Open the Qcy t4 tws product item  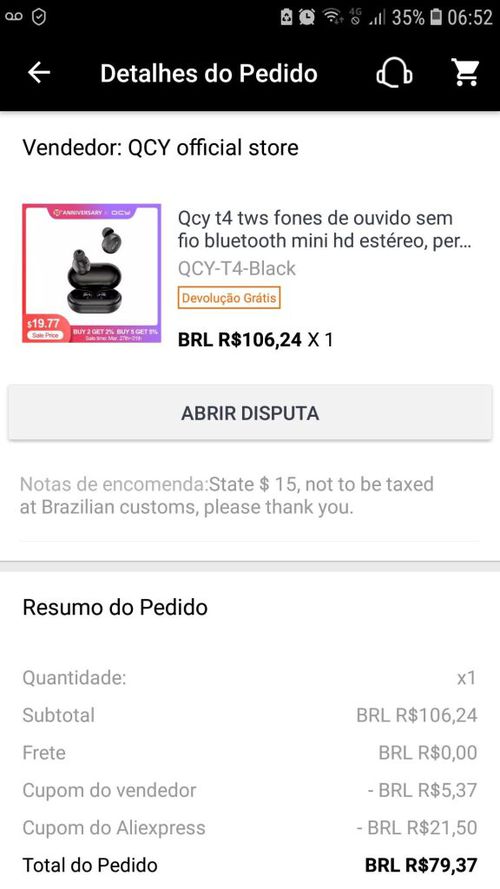[x=250, y=275]
